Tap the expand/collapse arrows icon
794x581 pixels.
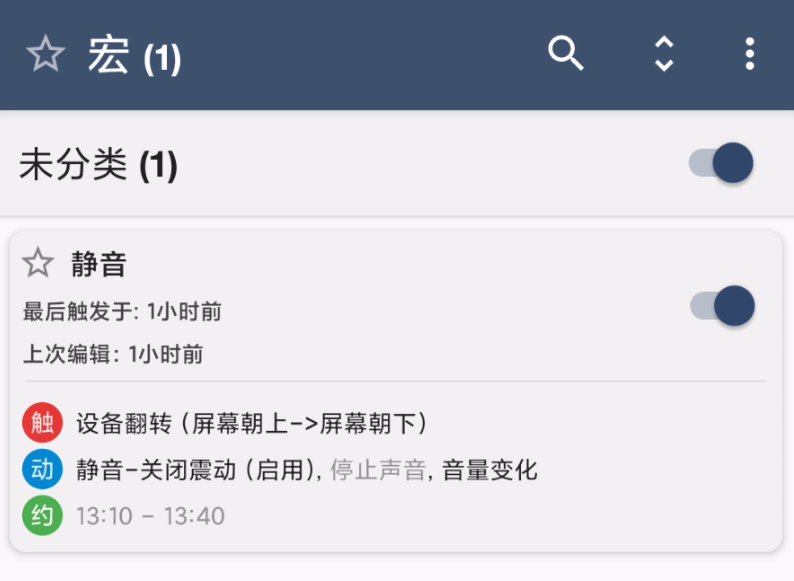pos(664,54)
